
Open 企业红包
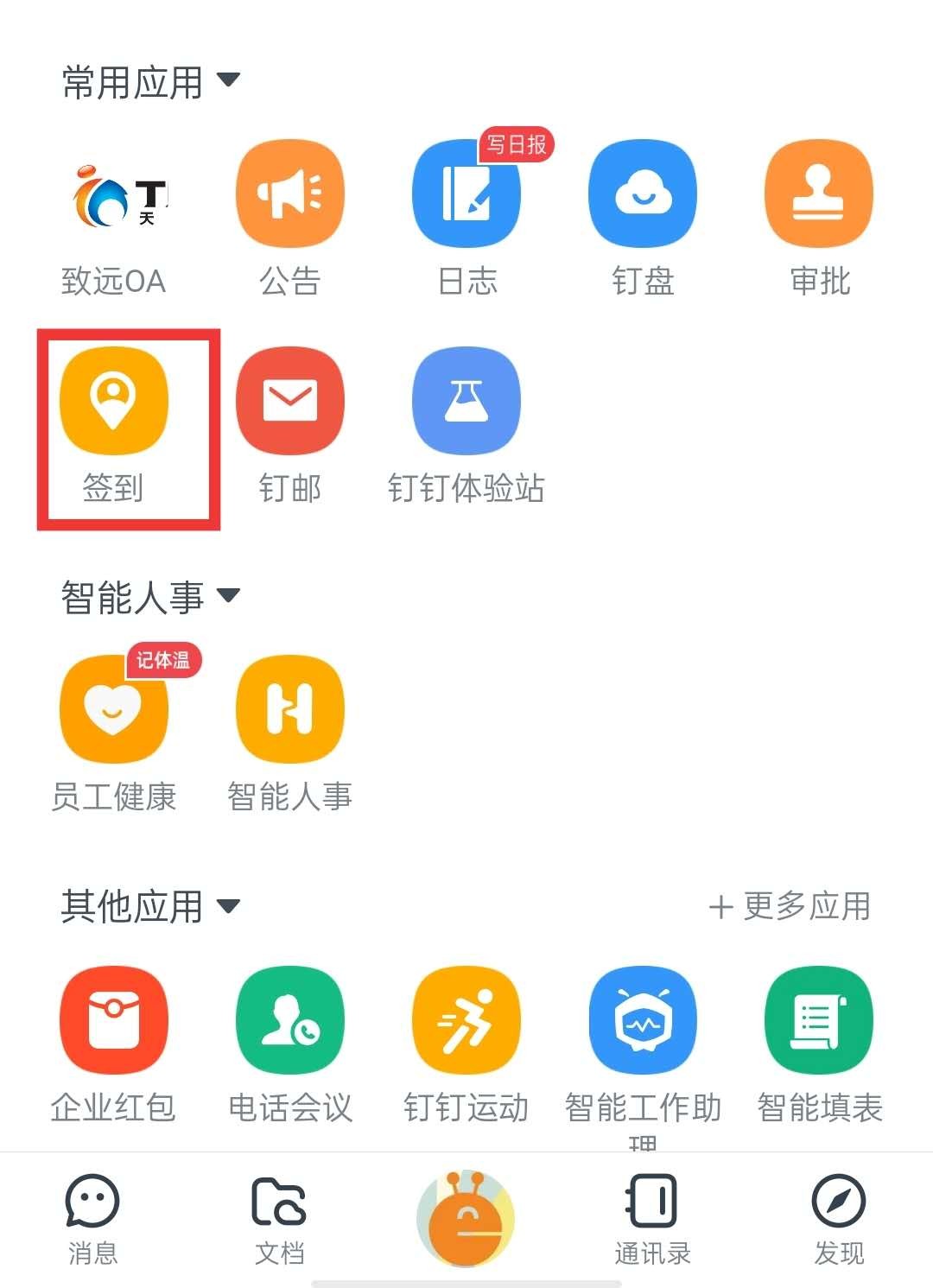(x=114, y=1021)
